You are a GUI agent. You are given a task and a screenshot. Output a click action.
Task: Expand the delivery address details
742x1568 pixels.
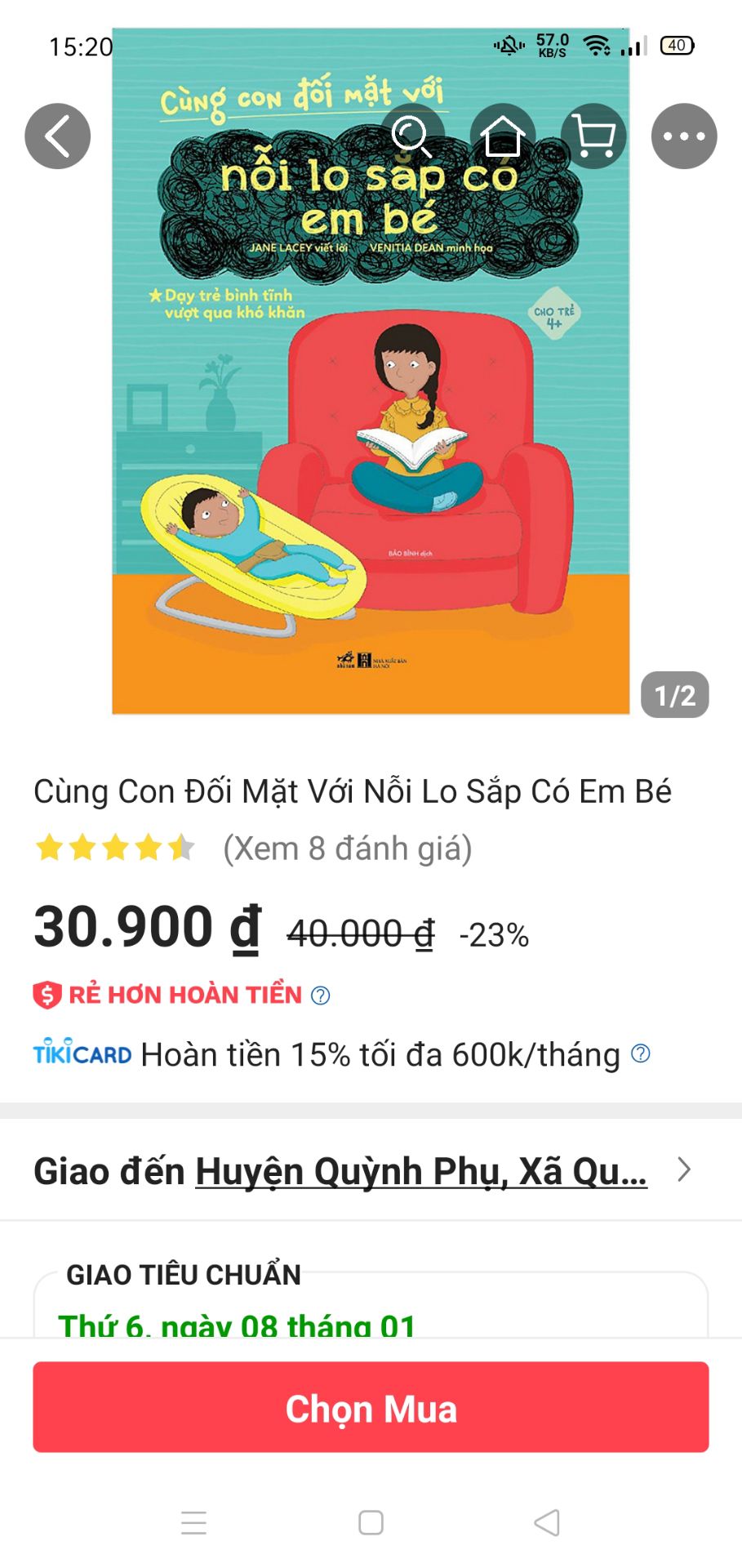[x=685, y=1169]
